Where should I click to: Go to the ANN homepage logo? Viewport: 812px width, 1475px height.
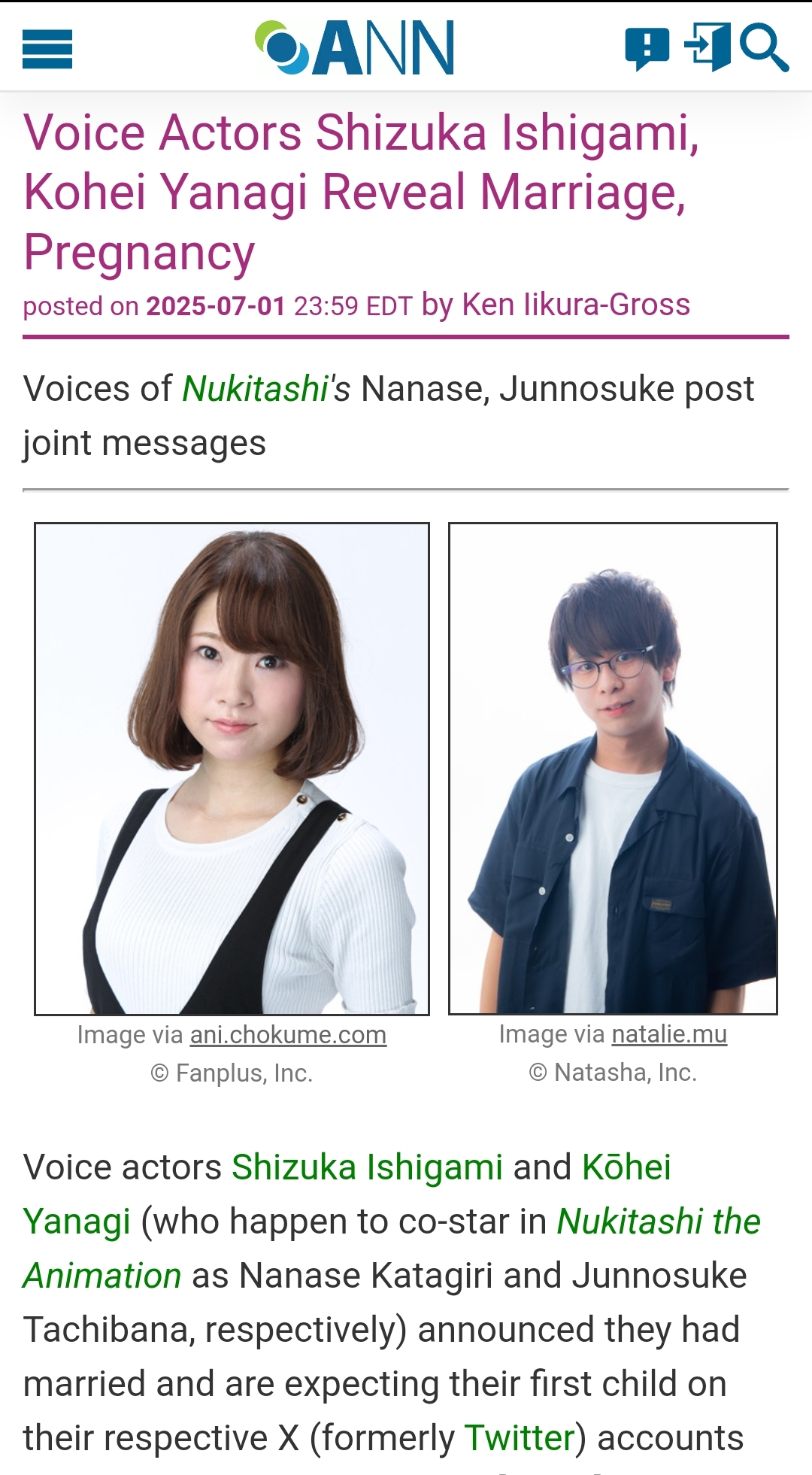point(355,48)
